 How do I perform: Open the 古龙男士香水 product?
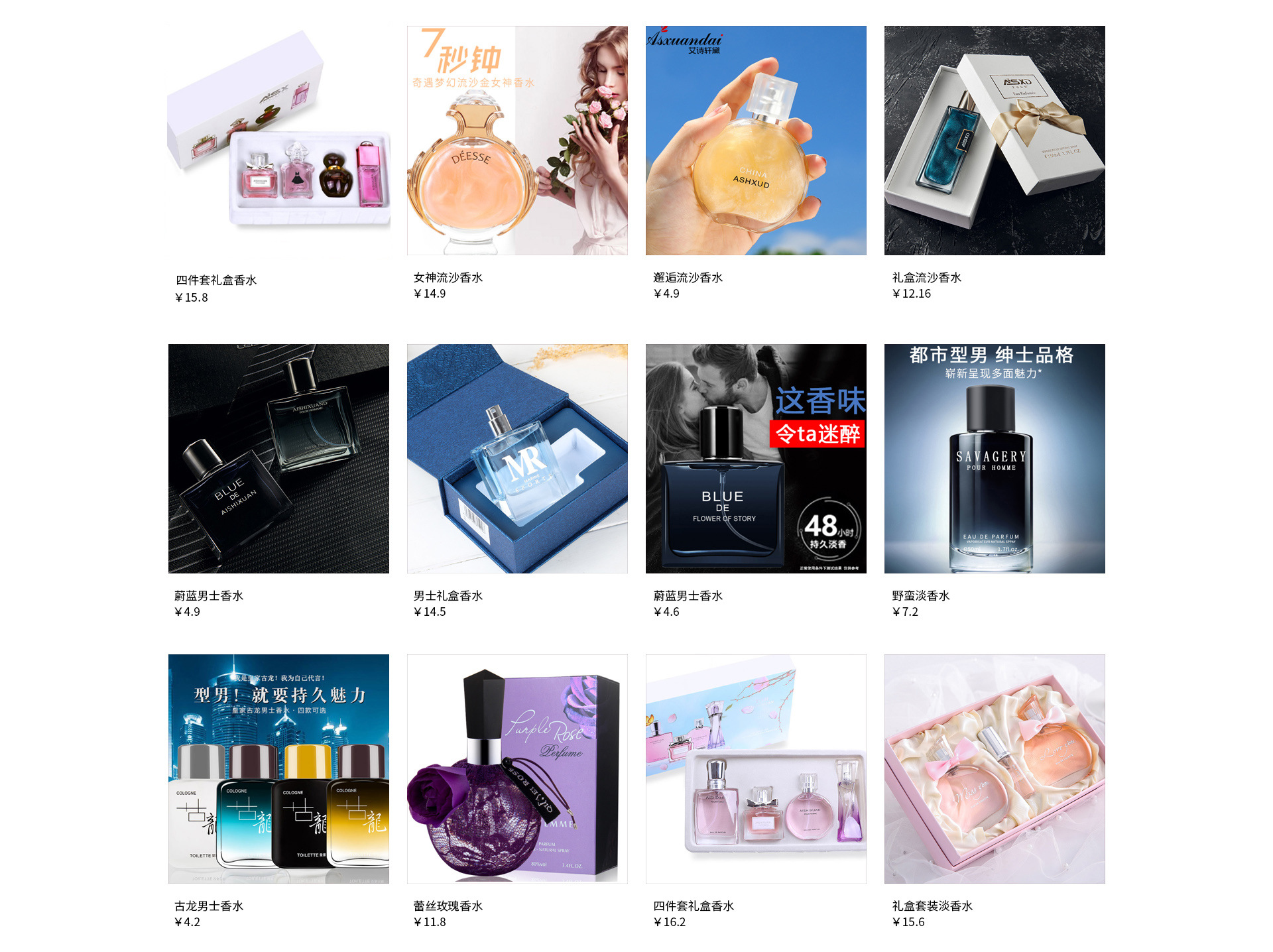(x=278, y=769)
